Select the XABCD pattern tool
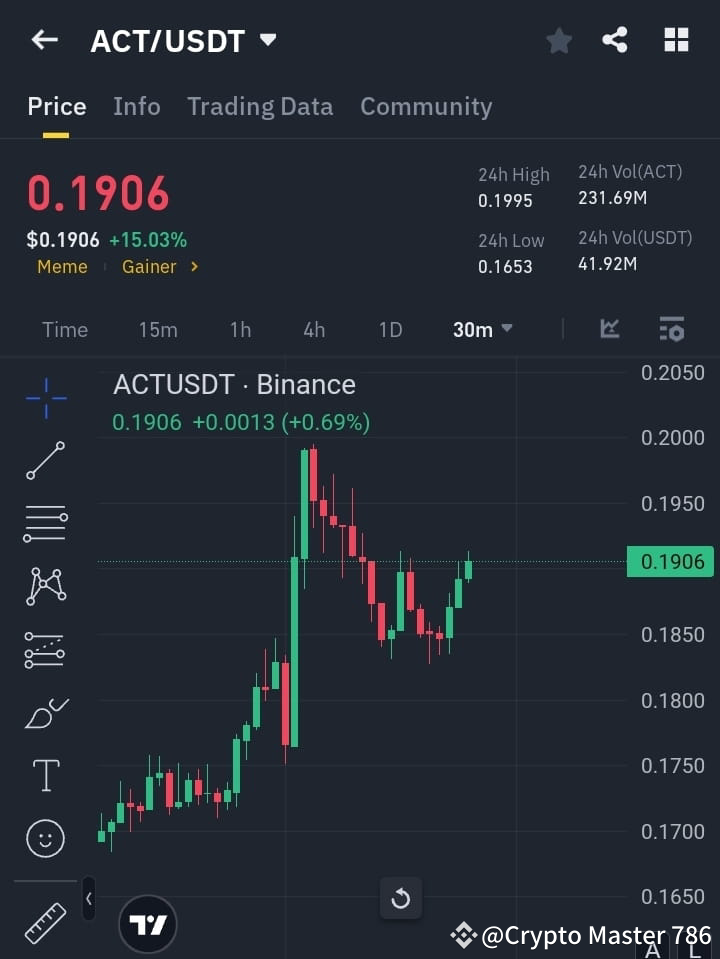 coord(45,587)
